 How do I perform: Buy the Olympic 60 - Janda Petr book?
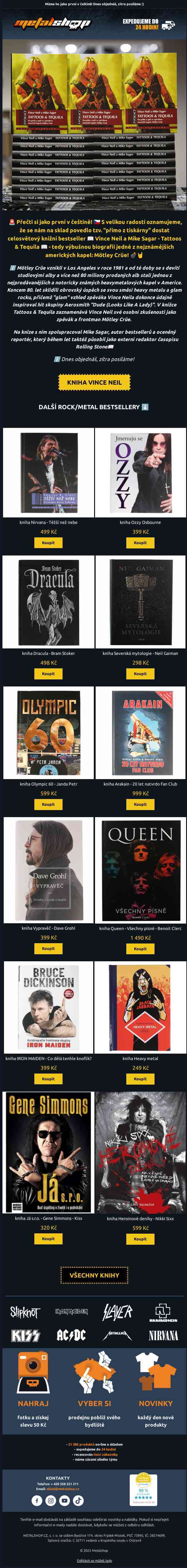(48, 804)
